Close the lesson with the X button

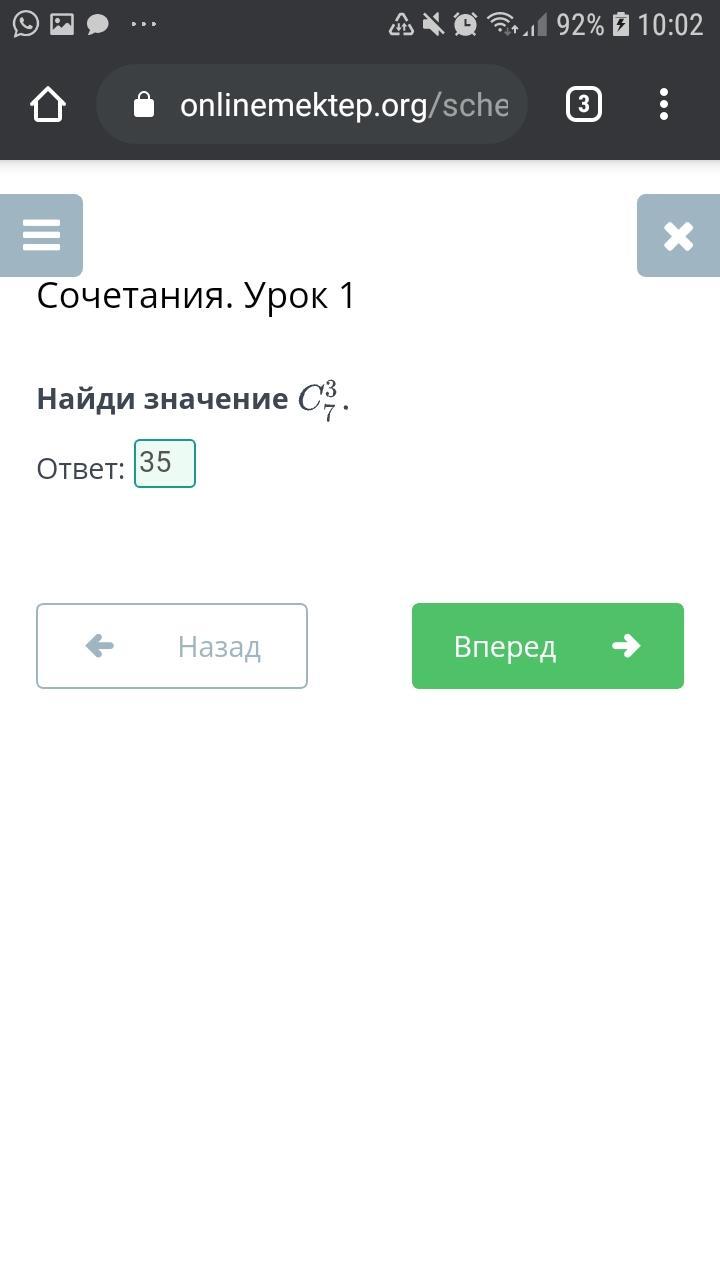coord(678,235)
